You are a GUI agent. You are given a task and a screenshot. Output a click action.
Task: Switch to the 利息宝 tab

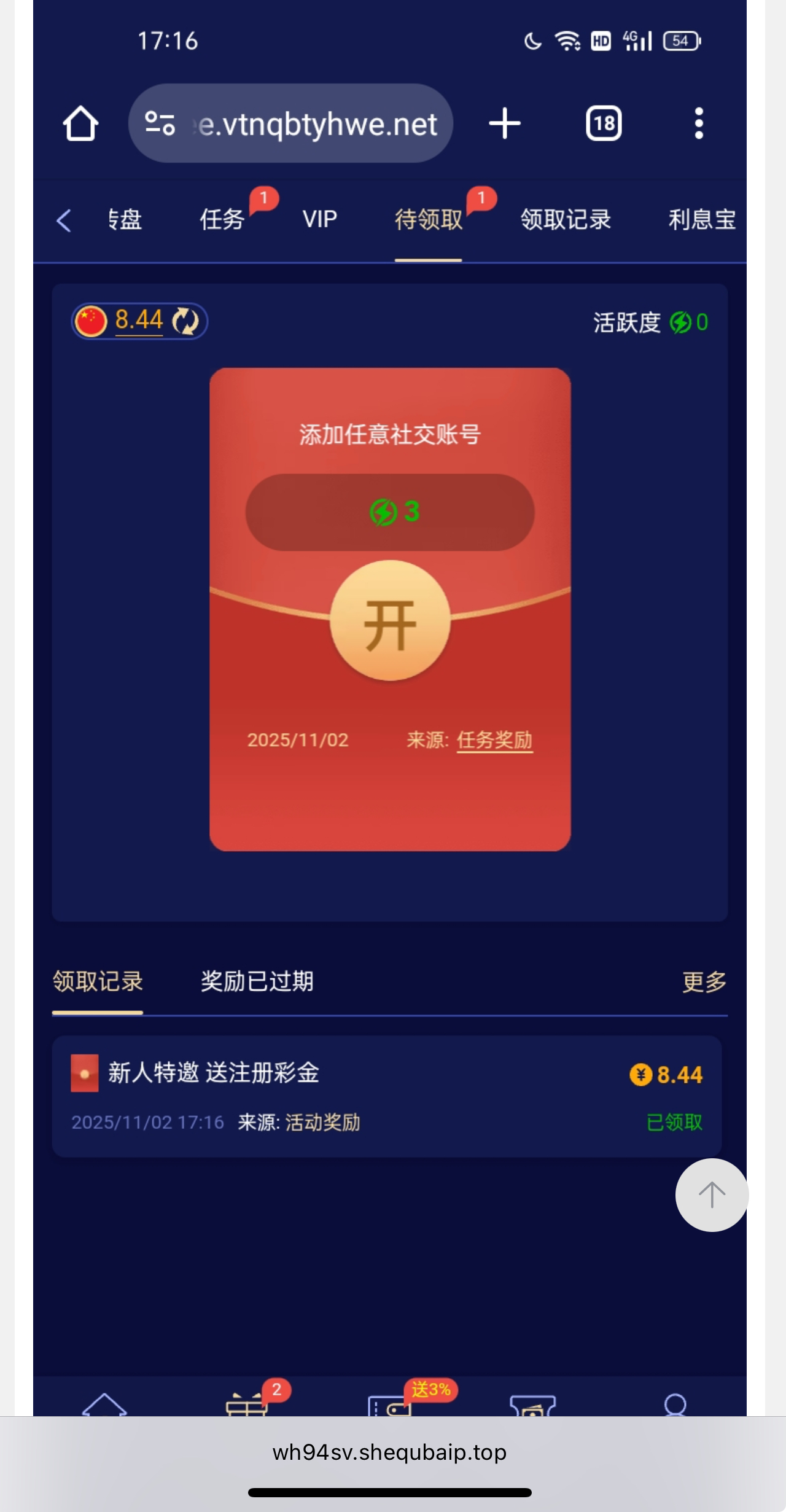point(702,220)
